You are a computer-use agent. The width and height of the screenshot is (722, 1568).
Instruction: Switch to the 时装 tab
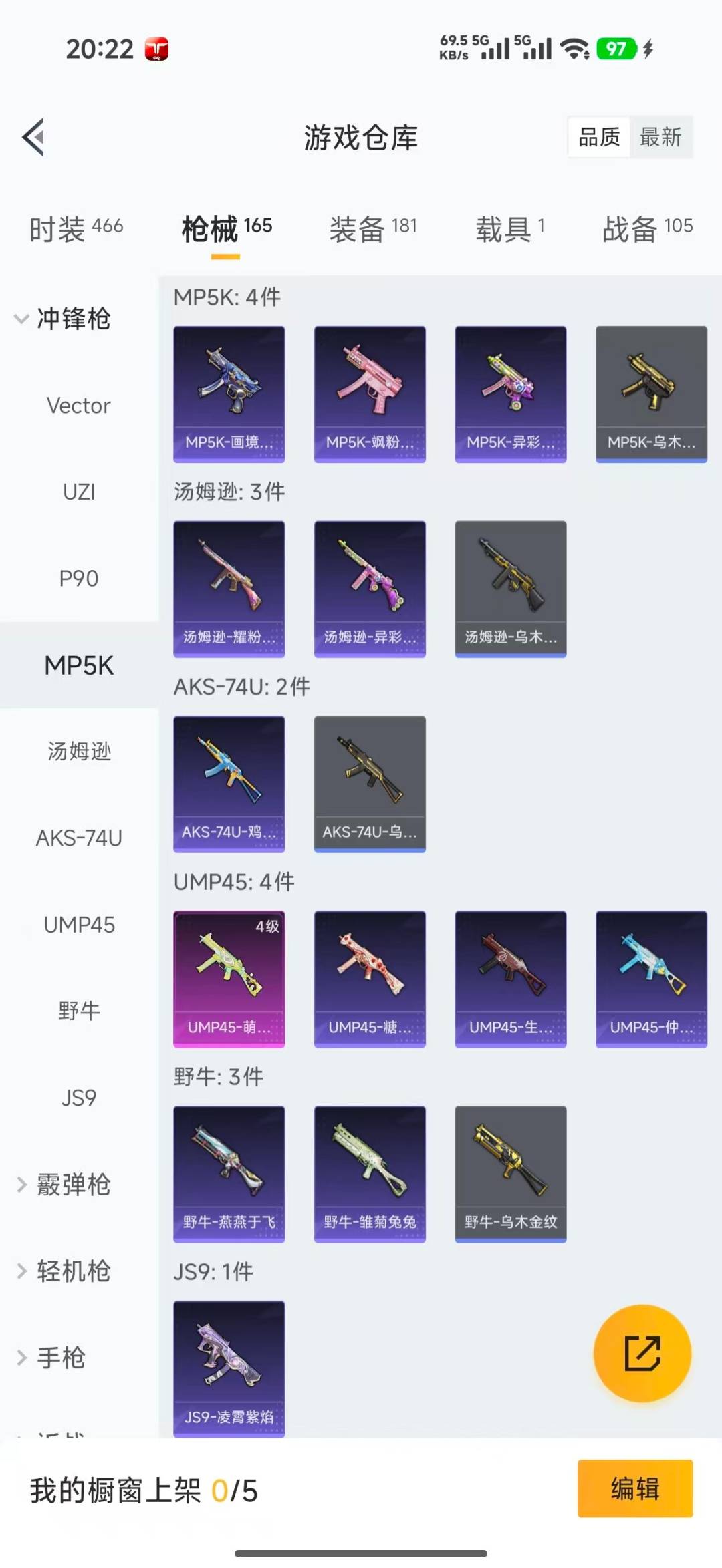[76, 228]
